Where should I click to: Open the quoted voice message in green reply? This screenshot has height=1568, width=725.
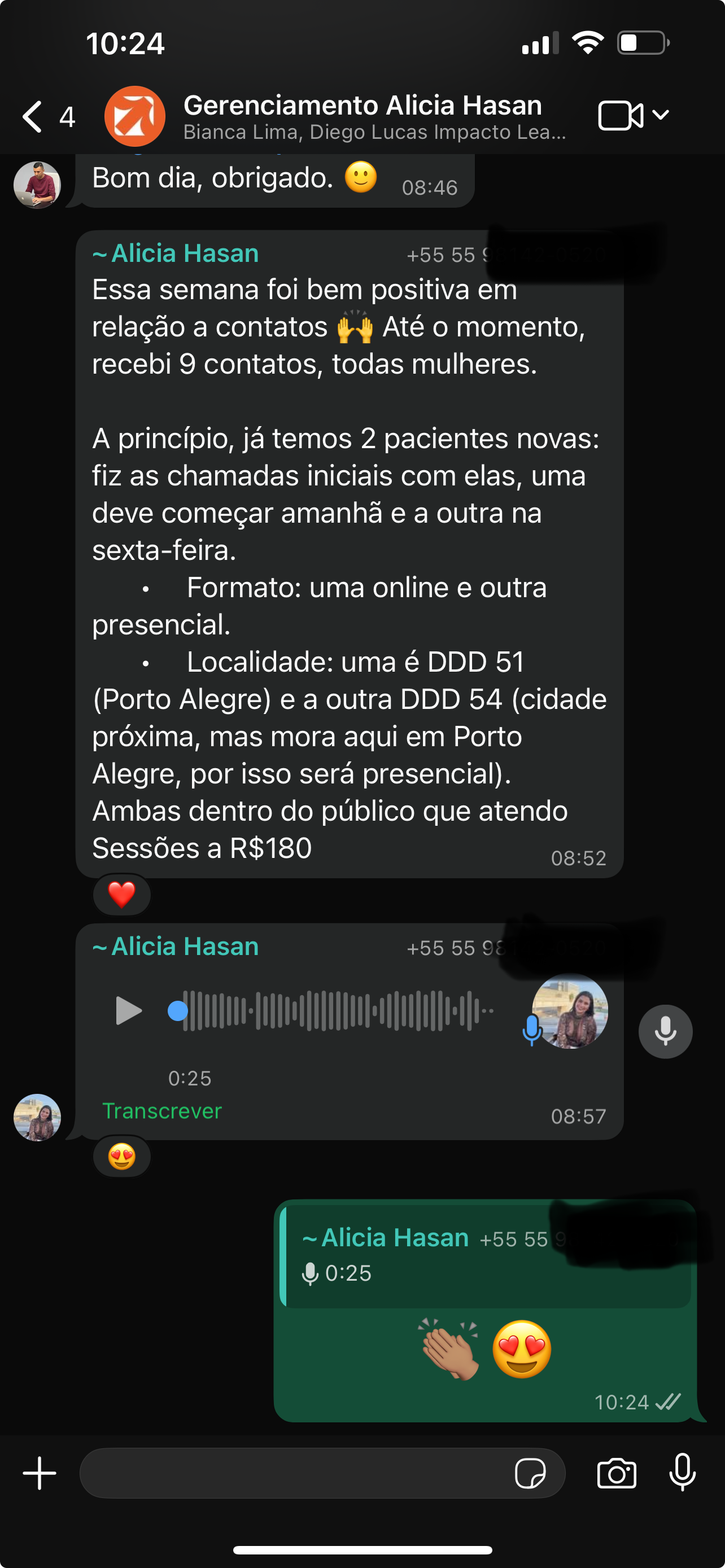485,1255
